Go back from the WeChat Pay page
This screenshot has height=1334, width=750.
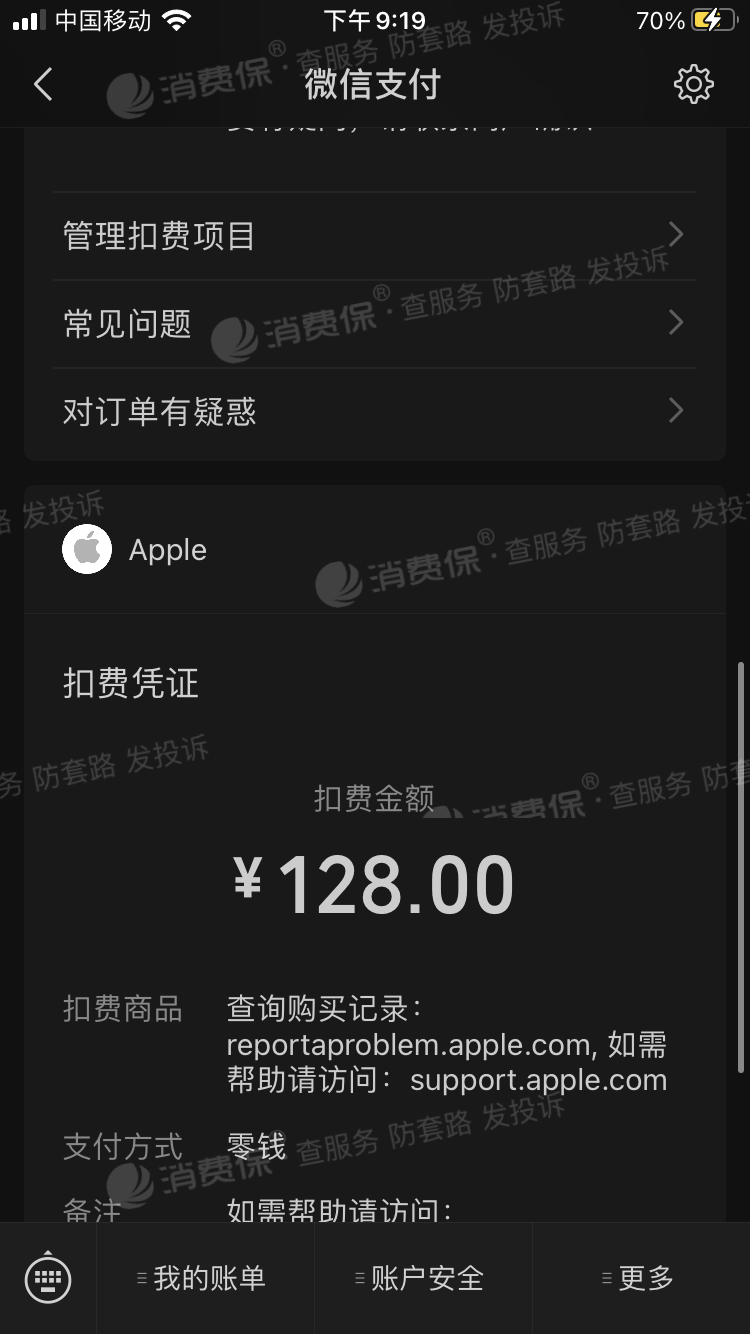click(43, 85)
